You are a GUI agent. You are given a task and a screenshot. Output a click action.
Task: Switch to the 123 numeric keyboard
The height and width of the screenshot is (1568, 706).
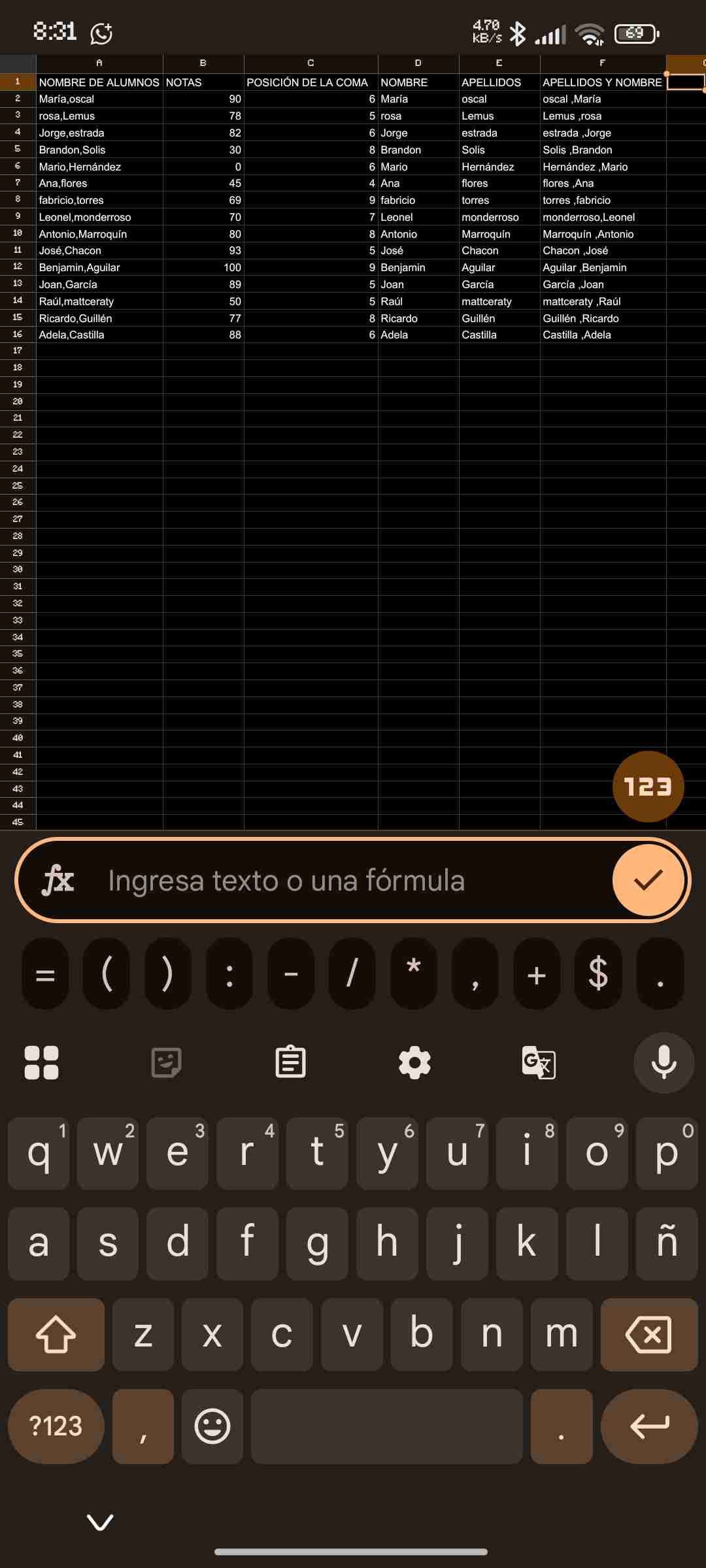click(x=648, y=787)
